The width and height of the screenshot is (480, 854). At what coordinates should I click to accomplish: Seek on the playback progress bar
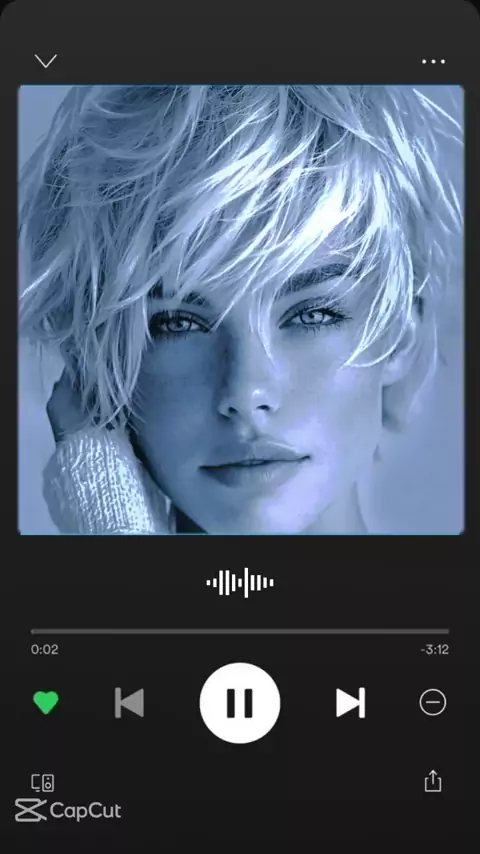coord(240,632)
